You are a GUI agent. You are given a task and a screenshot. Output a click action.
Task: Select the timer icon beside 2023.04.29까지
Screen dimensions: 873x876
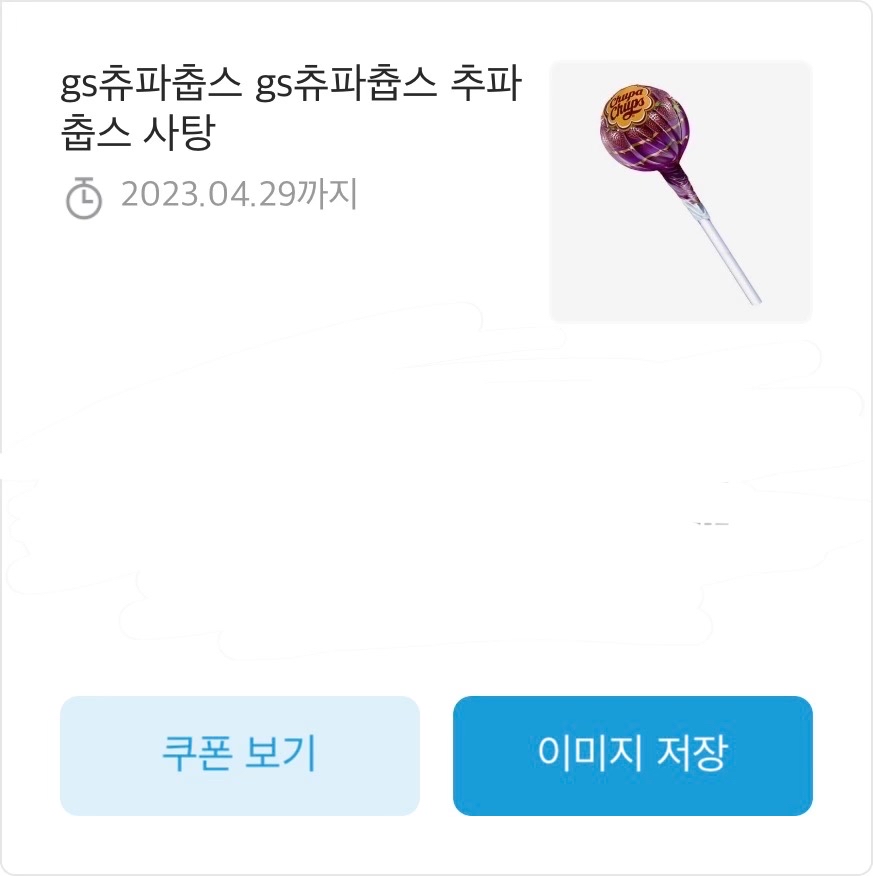(x=86, y=198)
